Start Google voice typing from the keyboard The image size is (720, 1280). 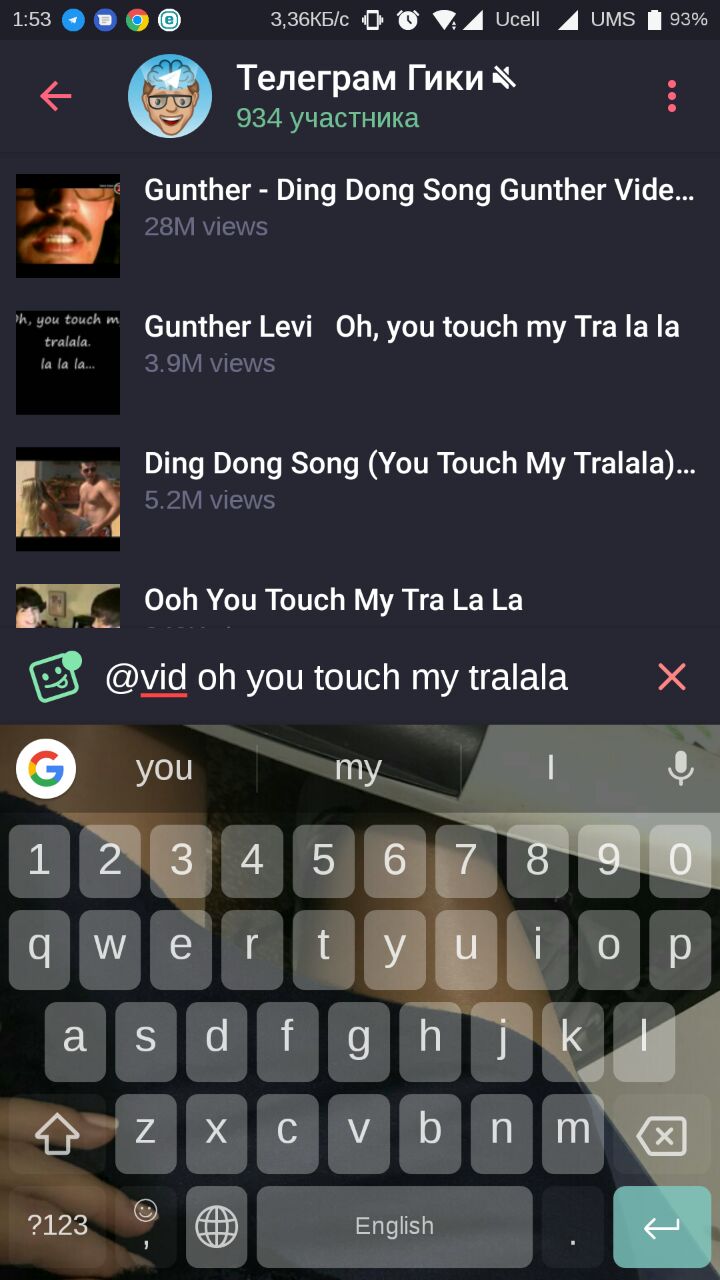681,768
